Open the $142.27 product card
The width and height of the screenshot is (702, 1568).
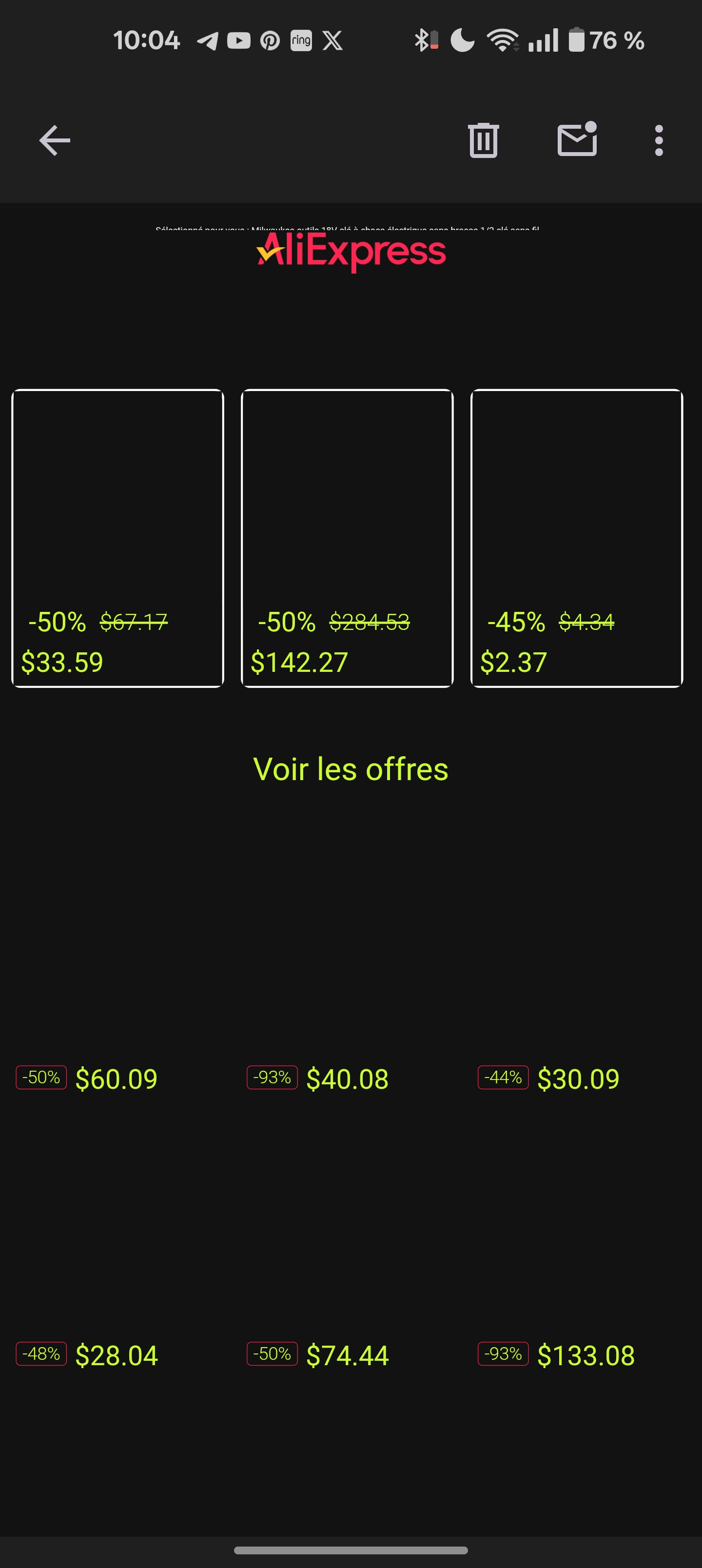pos(347,538)
